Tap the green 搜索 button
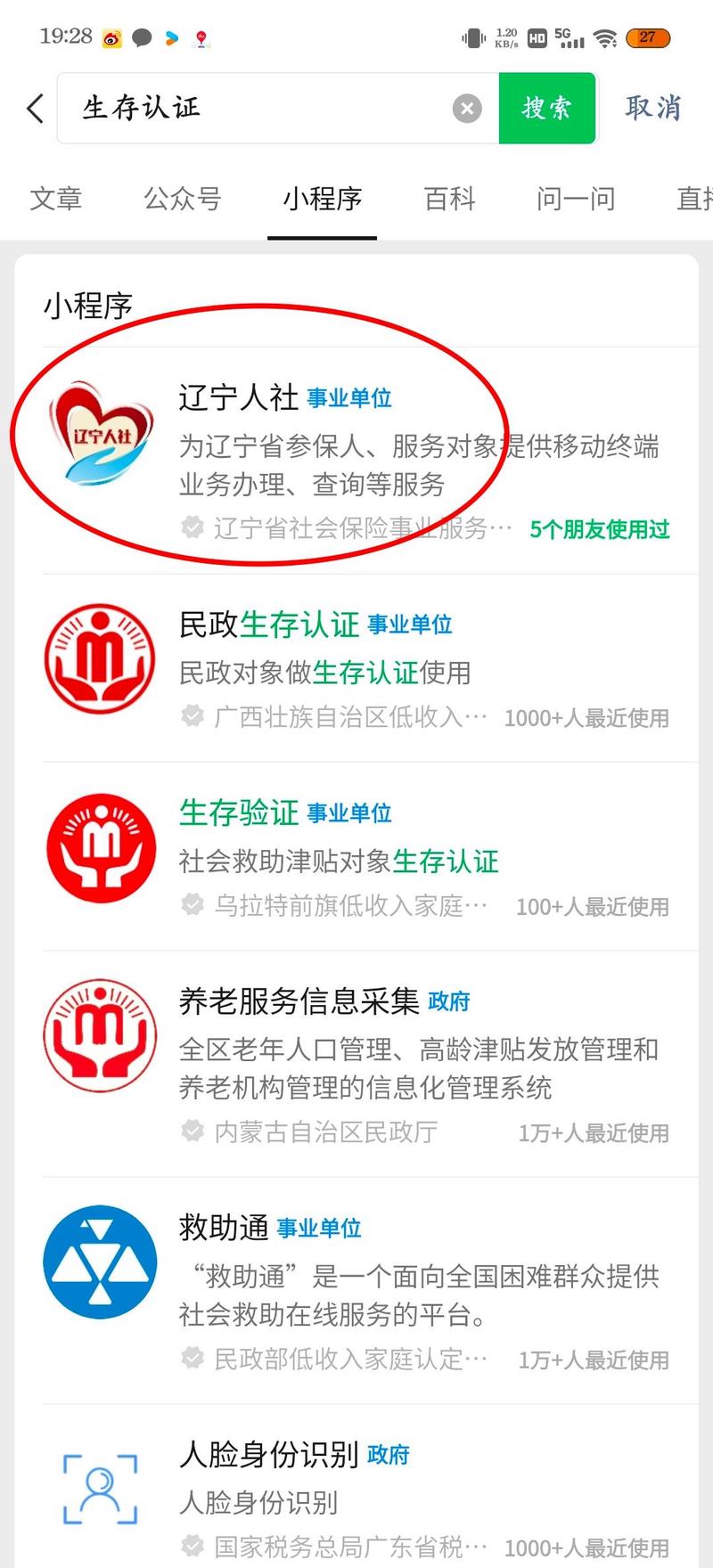Screen dimensions: 713x1568 click(x=546, y=109)
